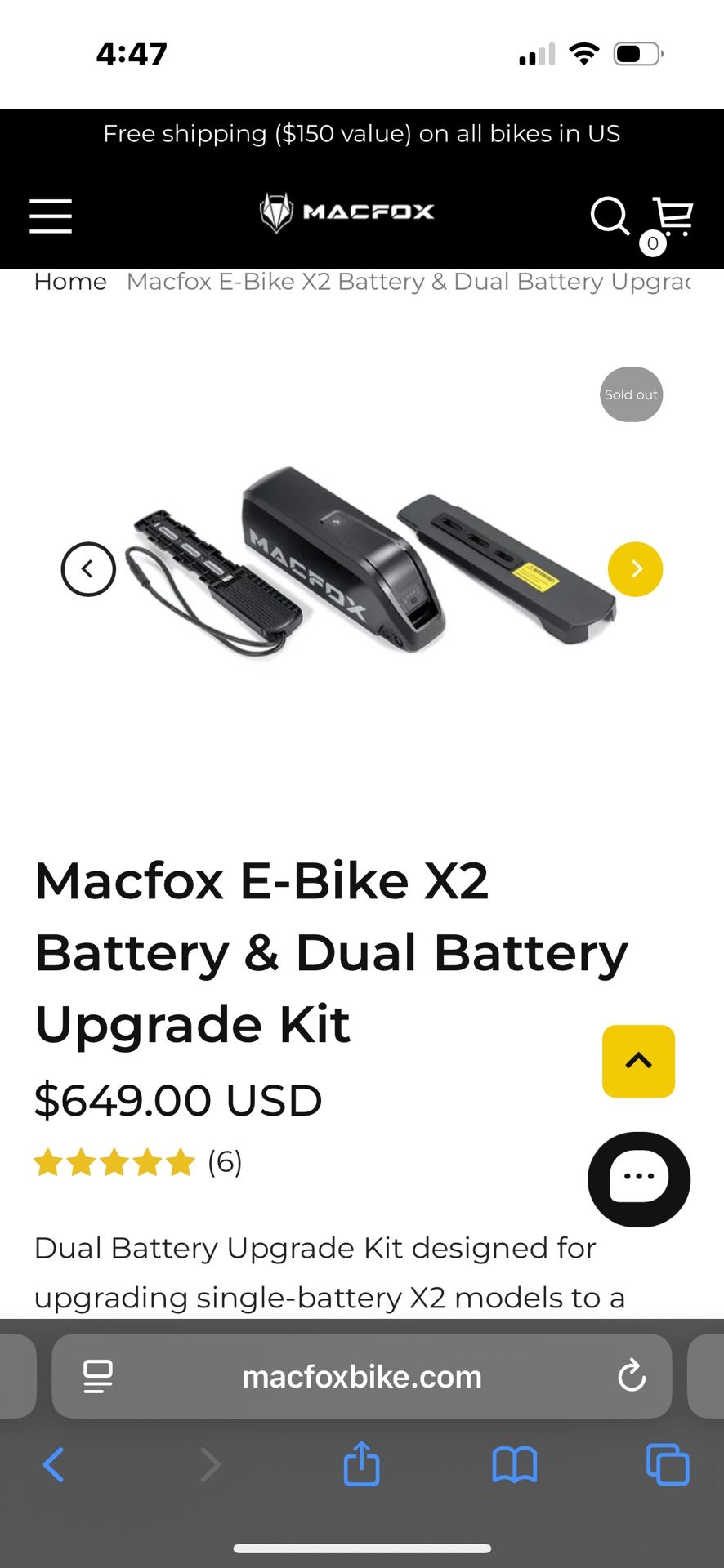Open Safari bookmarks
Viewport: 724px width, 1568px height.
point(514,1464)
